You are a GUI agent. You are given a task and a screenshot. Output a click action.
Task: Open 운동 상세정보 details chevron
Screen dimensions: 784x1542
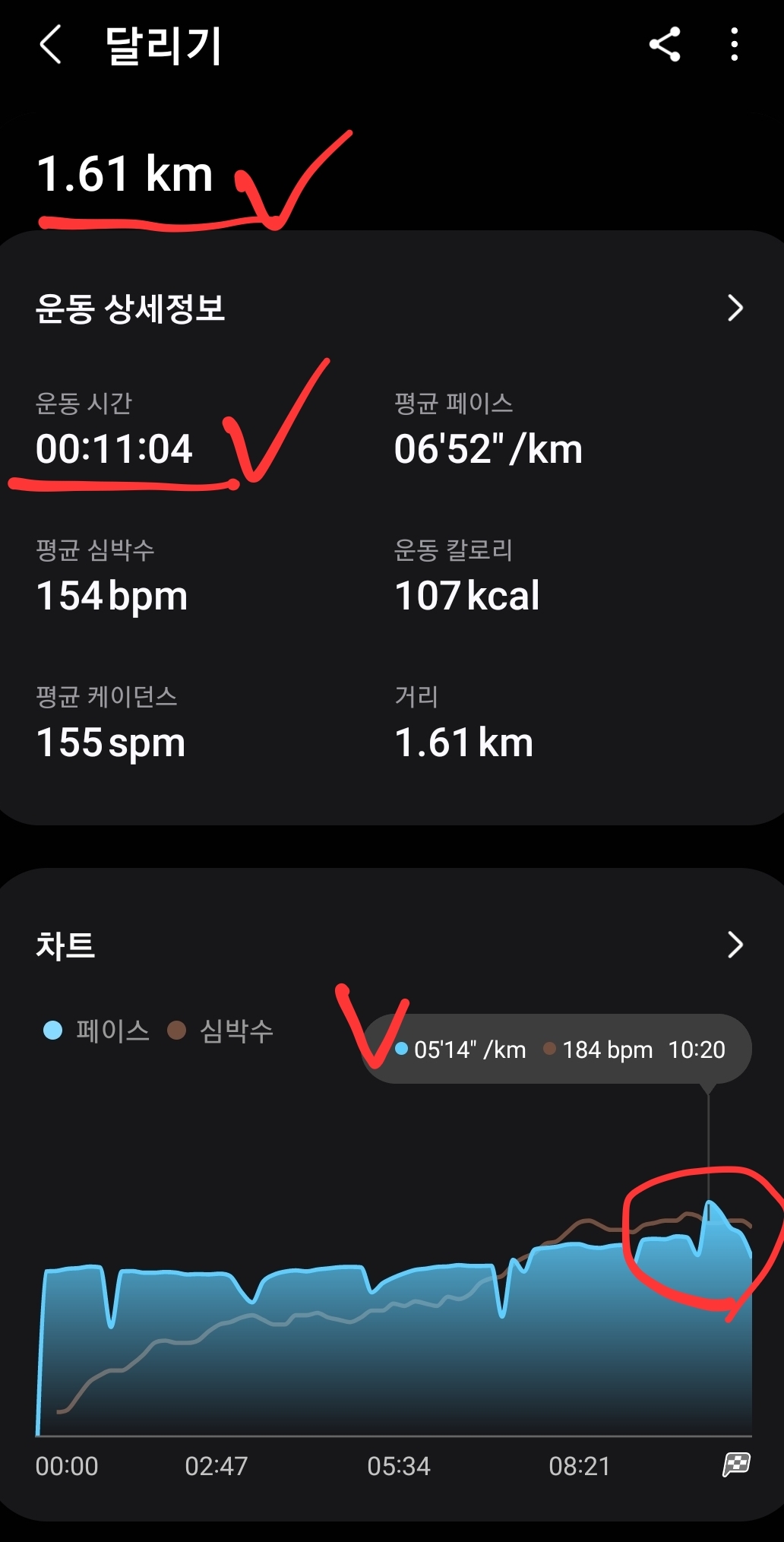click(735, 308)
